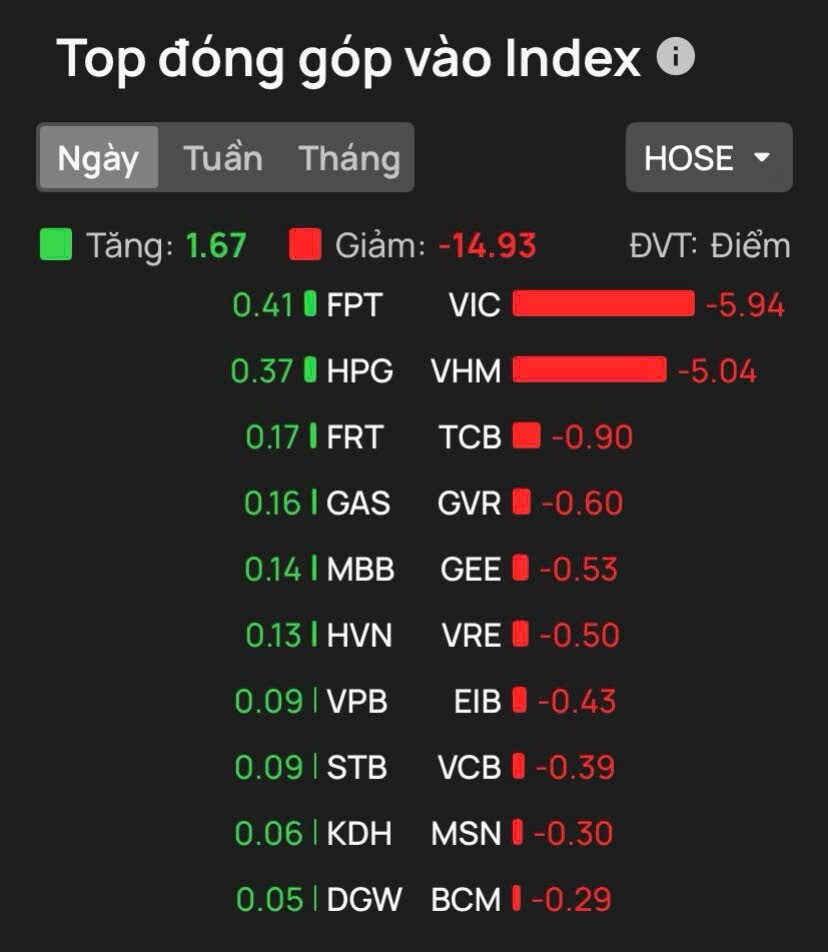Switch to the Tháng tab
828x952 pixels.
(349, 158)
